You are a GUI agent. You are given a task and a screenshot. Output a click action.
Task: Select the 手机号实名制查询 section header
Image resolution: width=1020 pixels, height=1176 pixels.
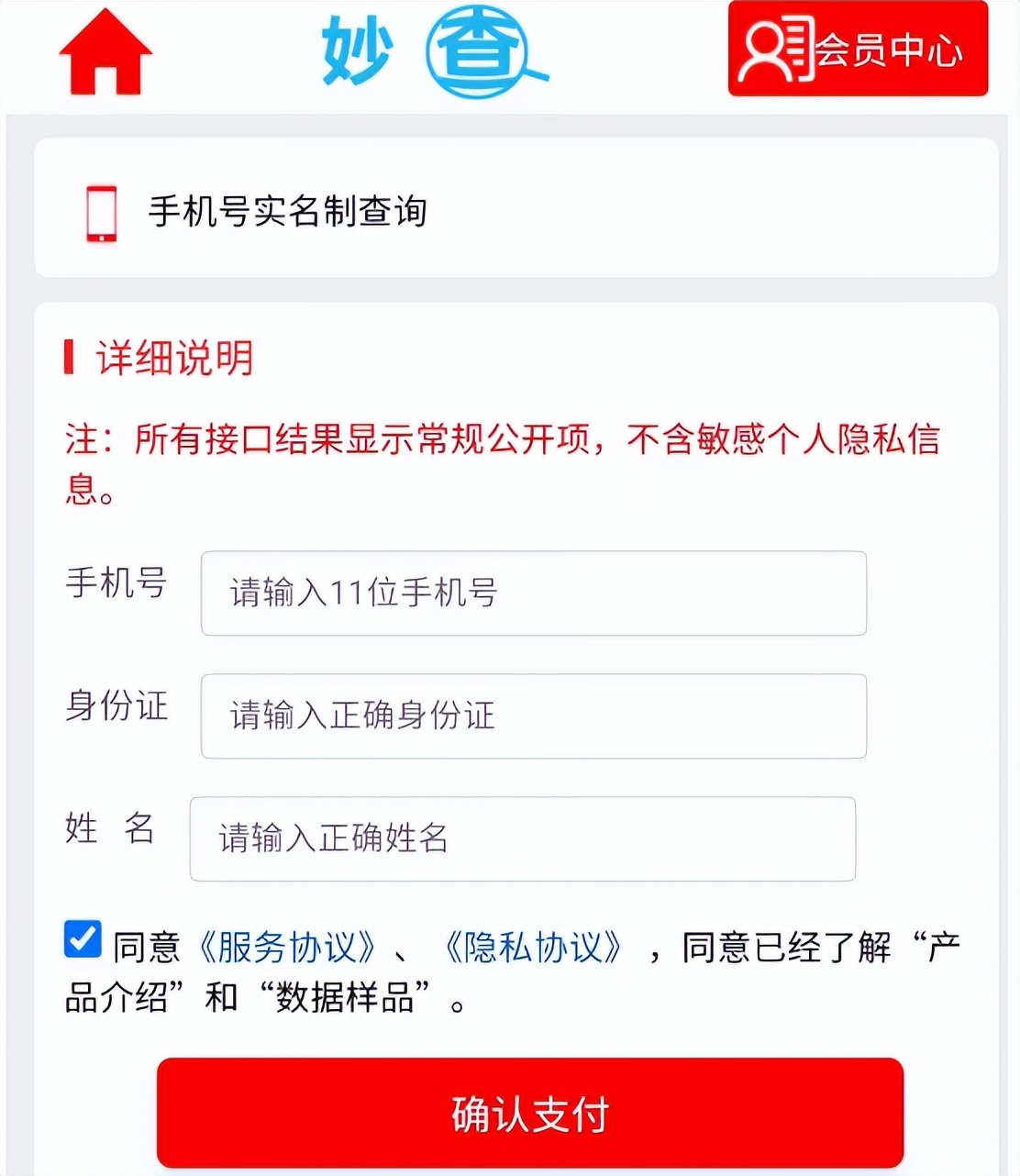[x=289, y=213]
